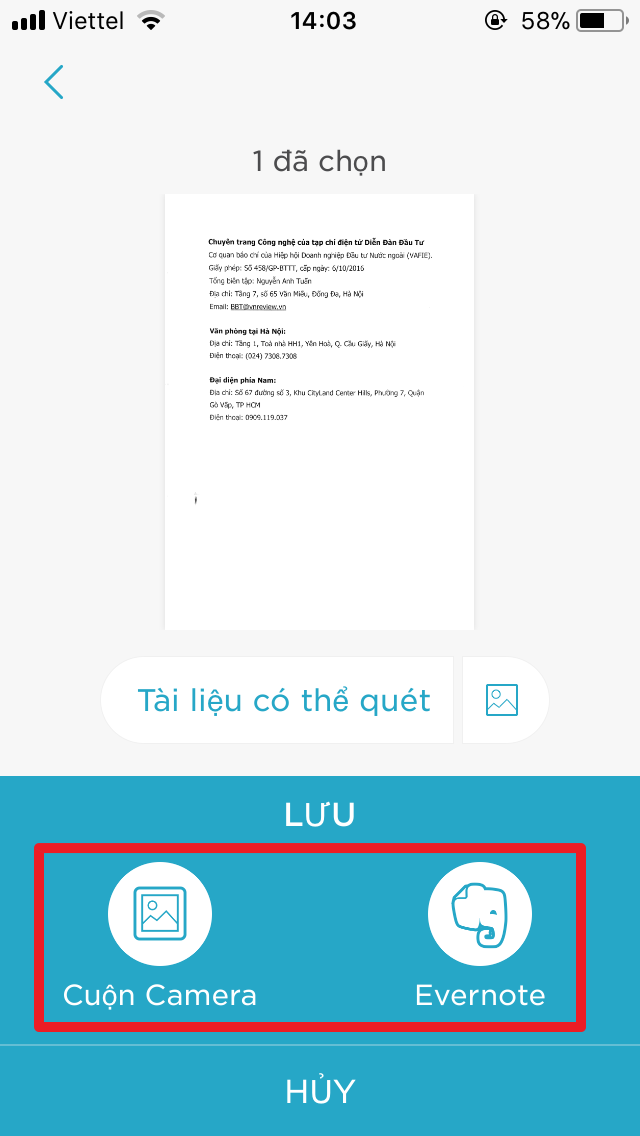Save the scan to Evernote
The image size is (640, 1136).
[480, 914]
